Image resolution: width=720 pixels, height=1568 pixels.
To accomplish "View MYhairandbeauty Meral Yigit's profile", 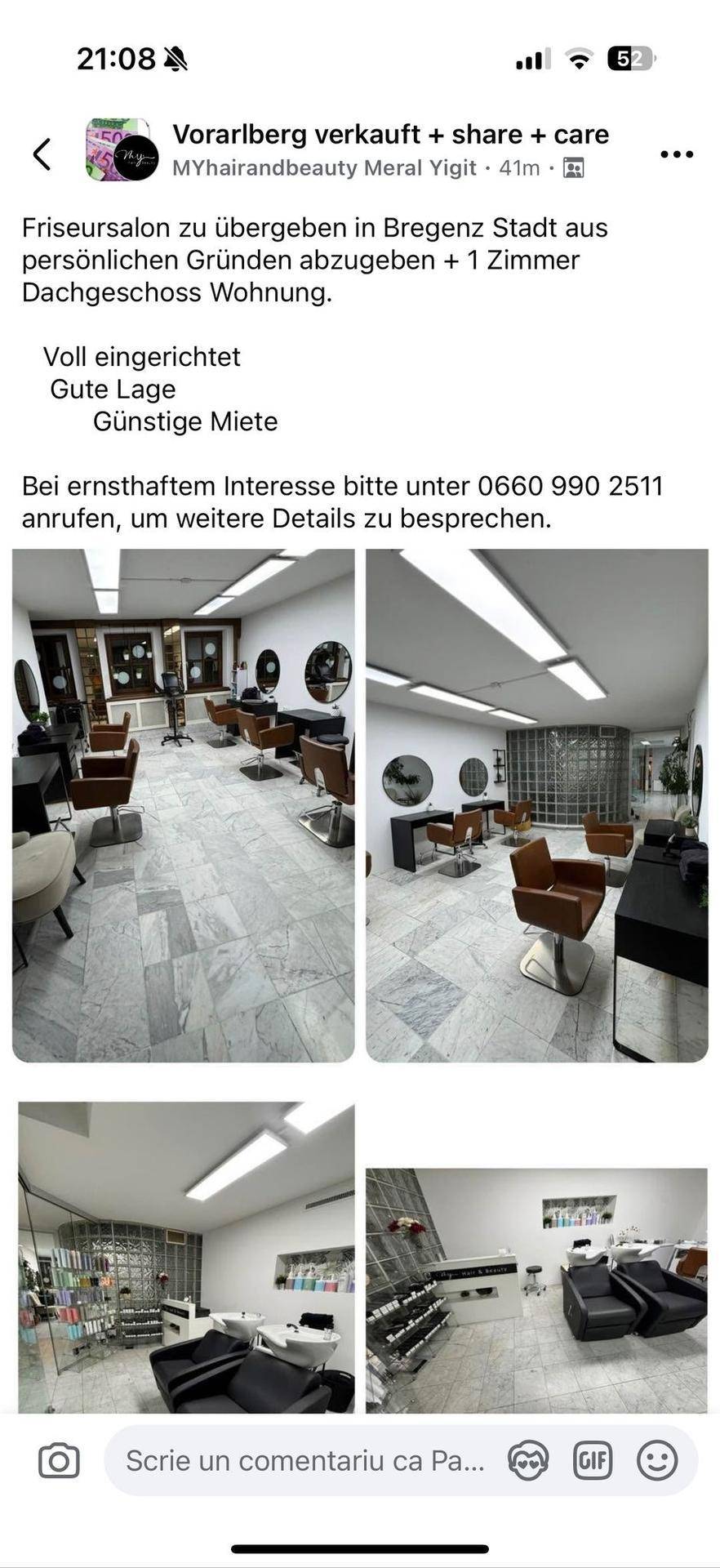I will (324, 168).
